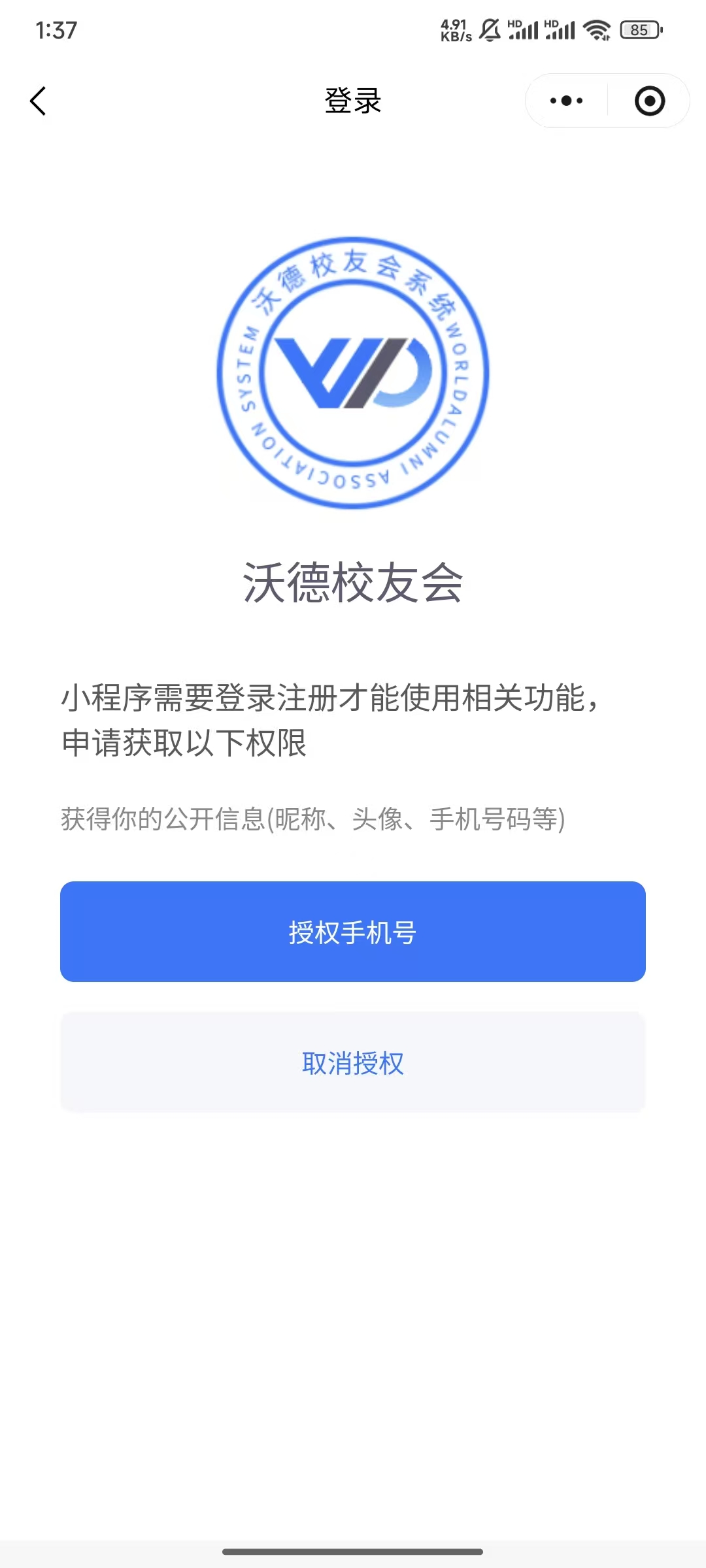The height and width of the screenshot is (1568, 706).
Task: Tap the 授权手机号 button
Action: click(x=353, y=931)
